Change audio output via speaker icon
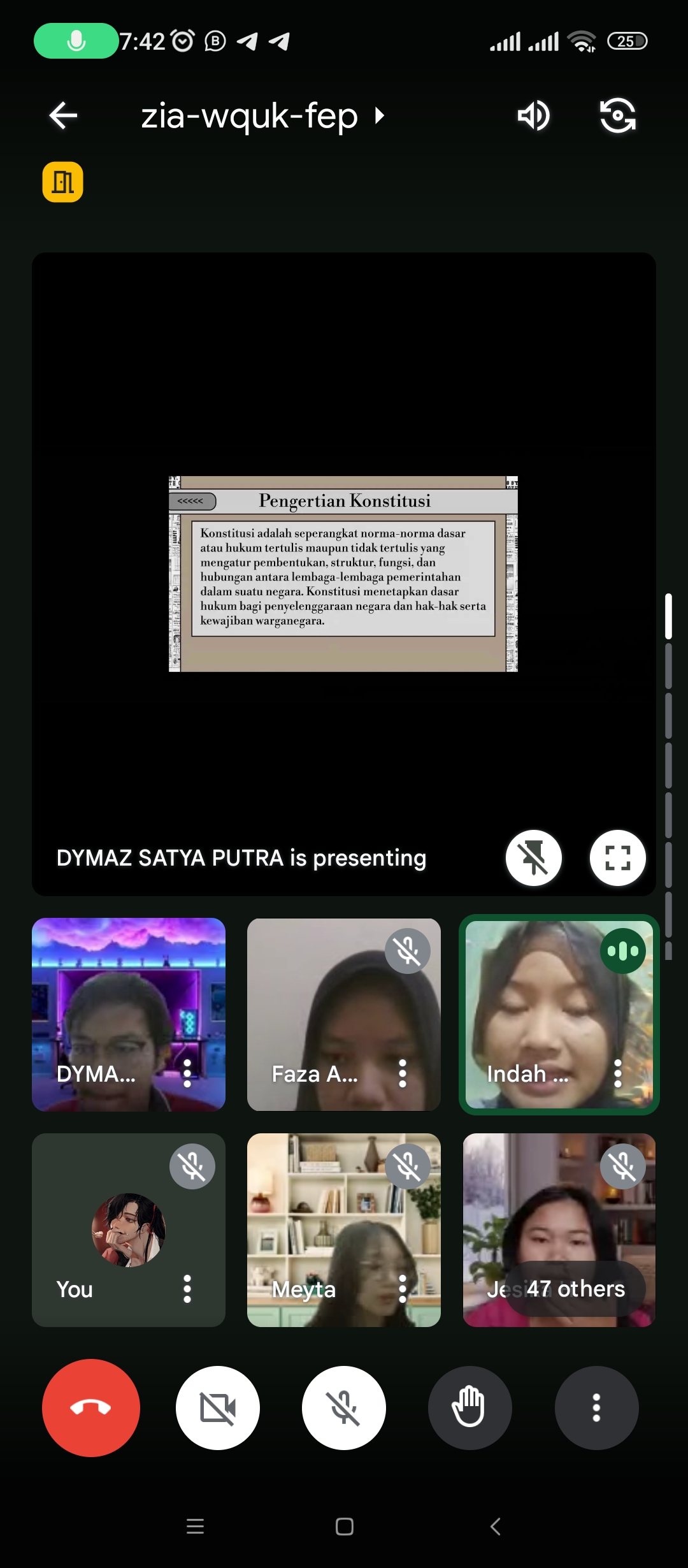This screenshot has width=688, height=1568. click(x=533, y=116)
